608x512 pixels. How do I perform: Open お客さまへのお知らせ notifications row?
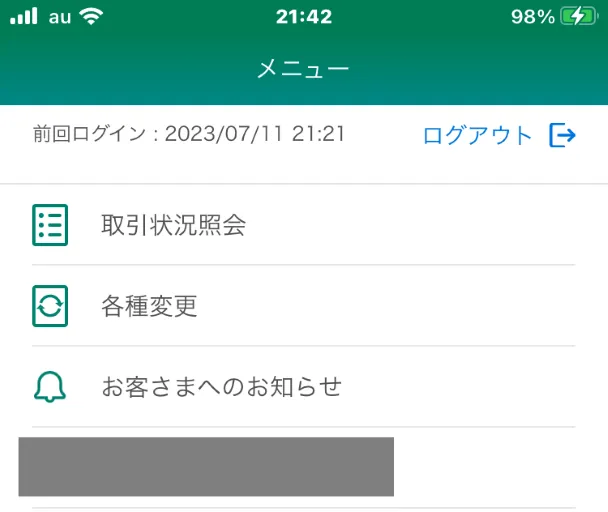tap(222, 386)
